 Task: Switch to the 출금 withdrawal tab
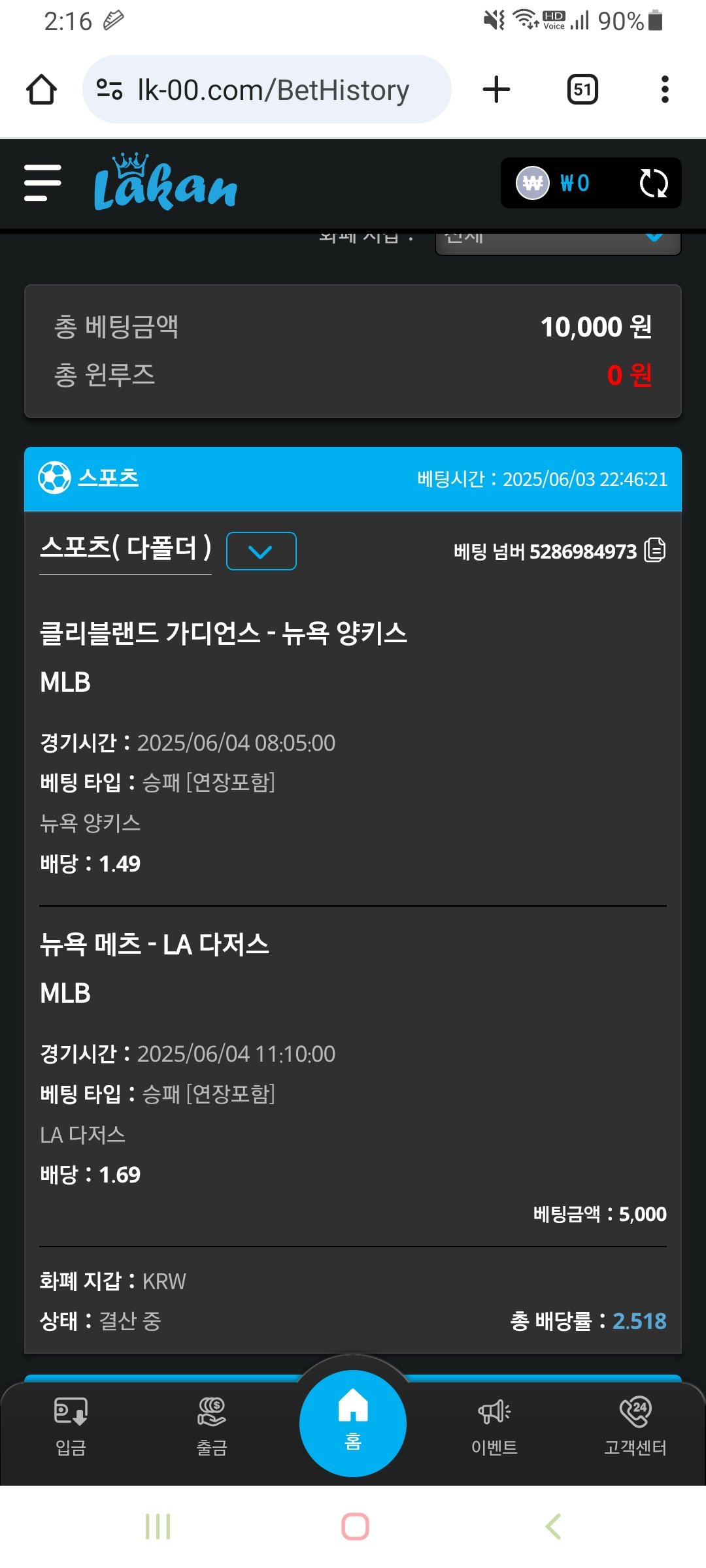tap(212, 1426)
